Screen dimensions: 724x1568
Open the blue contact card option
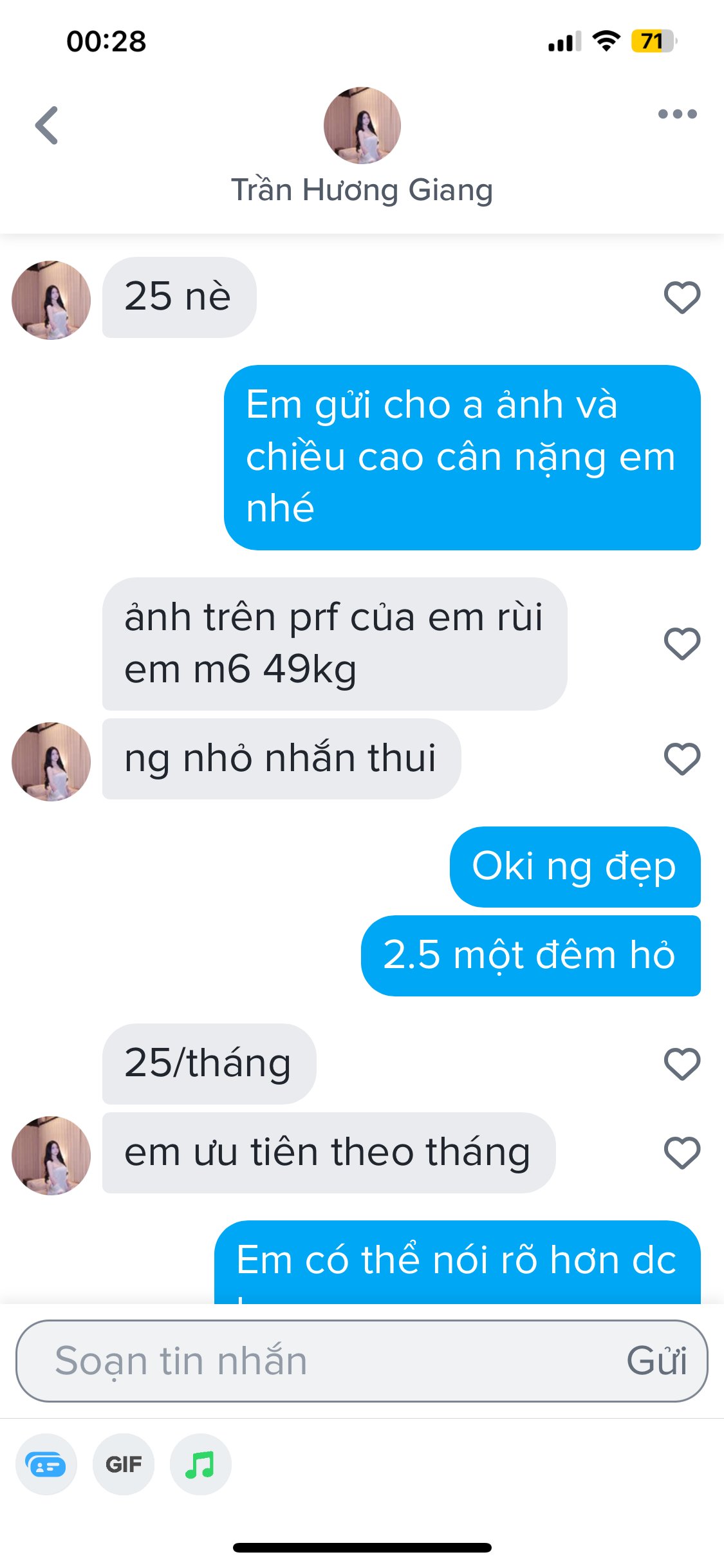coord(46,1464)
